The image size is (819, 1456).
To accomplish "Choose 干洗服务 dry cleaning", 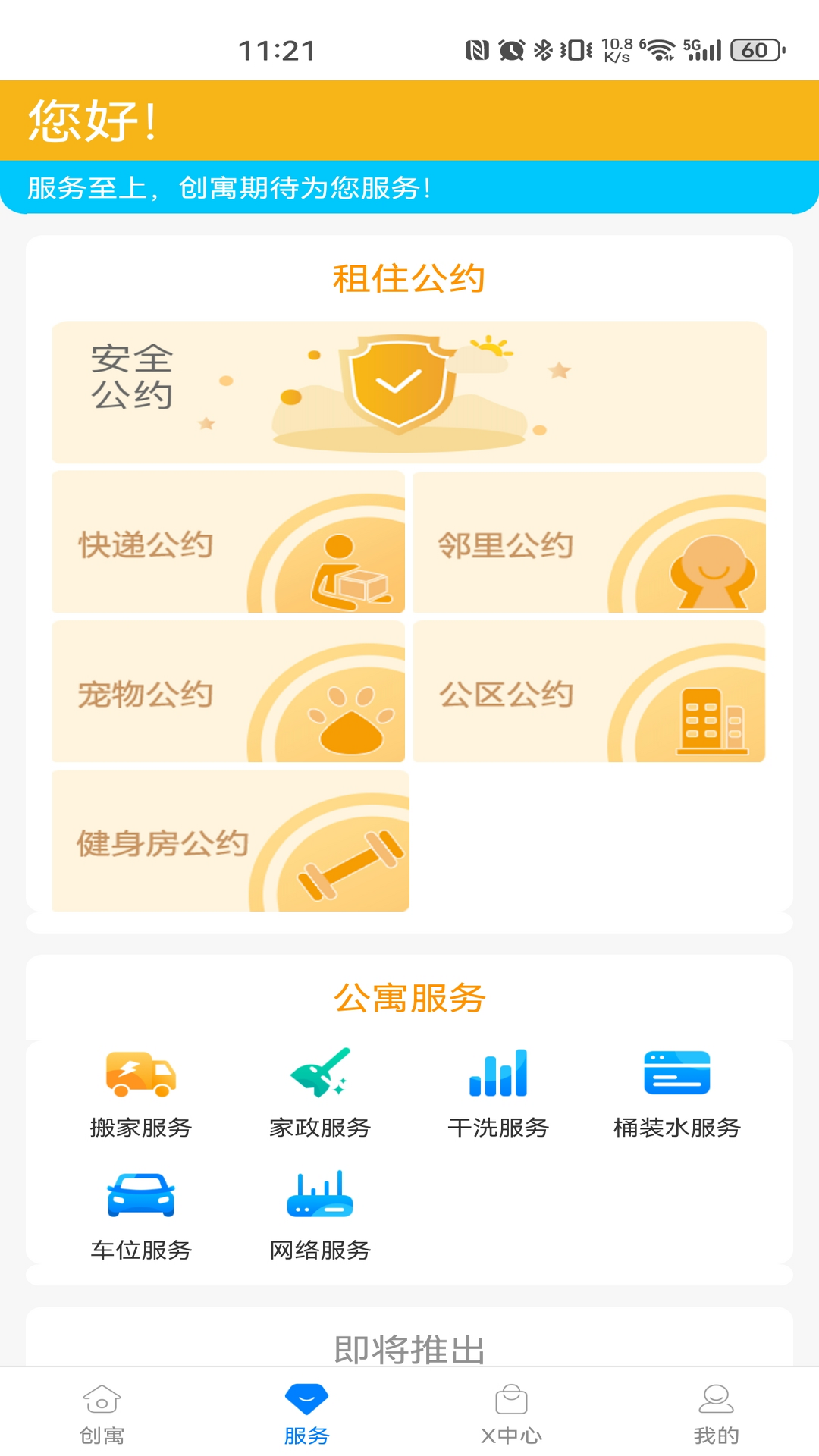I will (498, 1093).
